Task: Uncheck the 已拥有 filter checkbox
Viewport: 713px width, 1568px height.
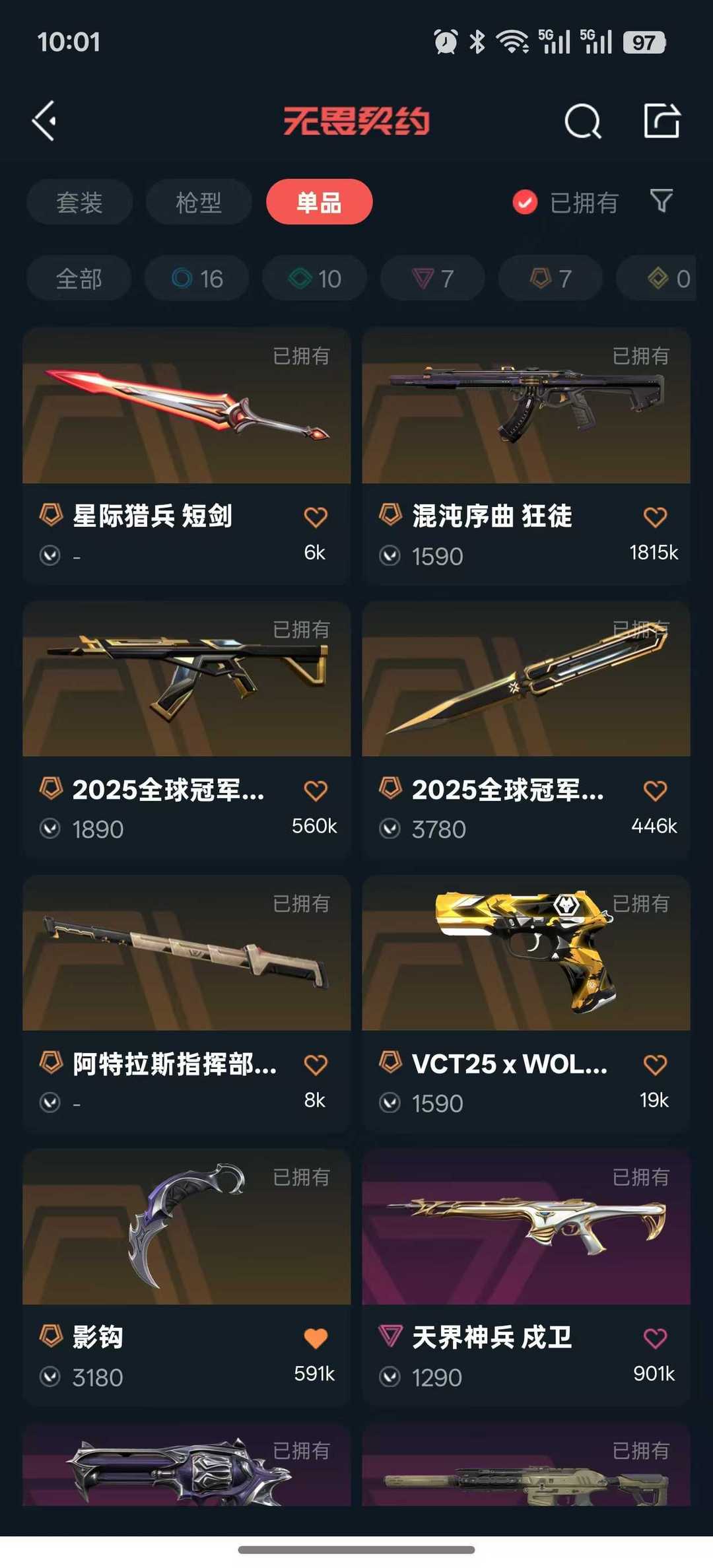Action: (x=525, y=202)
